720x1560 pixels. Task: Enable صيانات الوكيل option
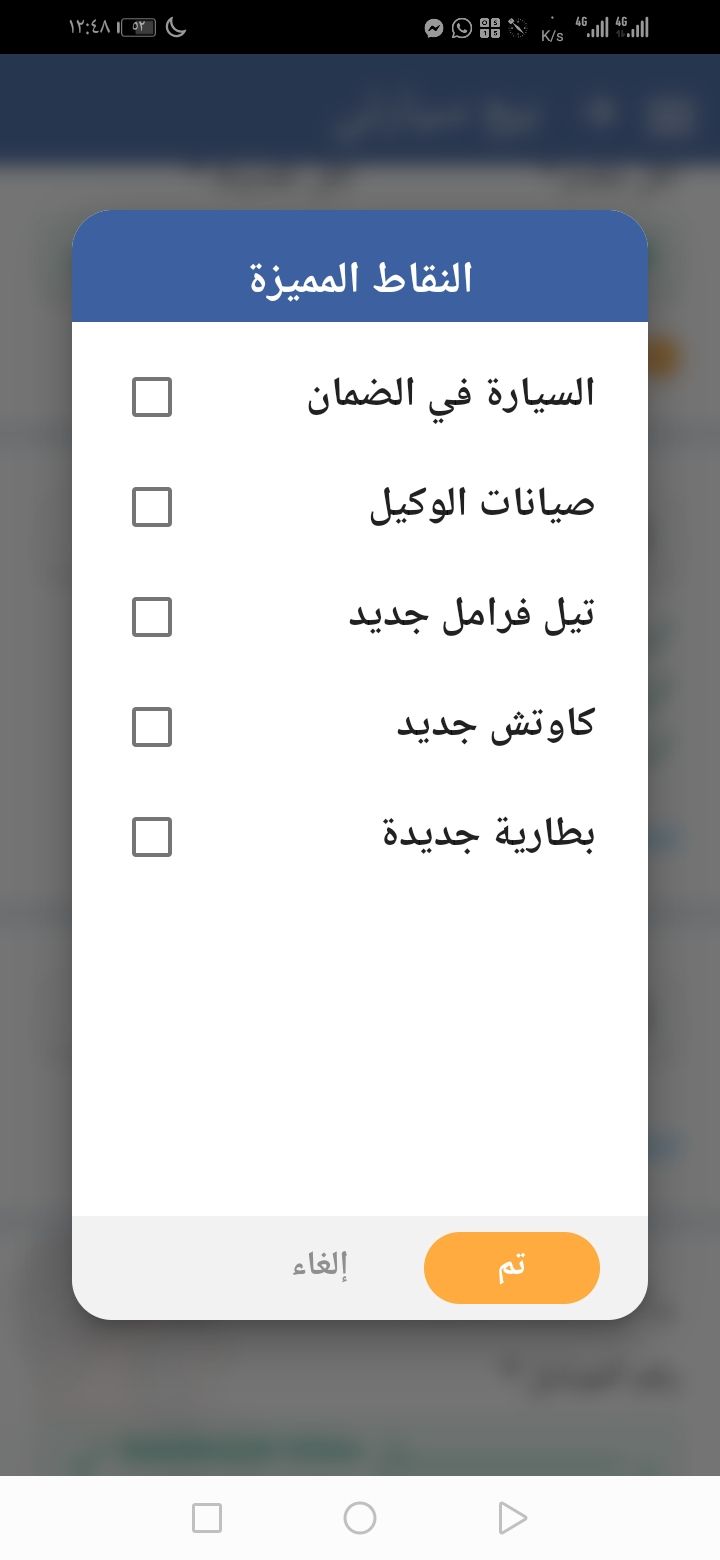(x=151, y=507)
